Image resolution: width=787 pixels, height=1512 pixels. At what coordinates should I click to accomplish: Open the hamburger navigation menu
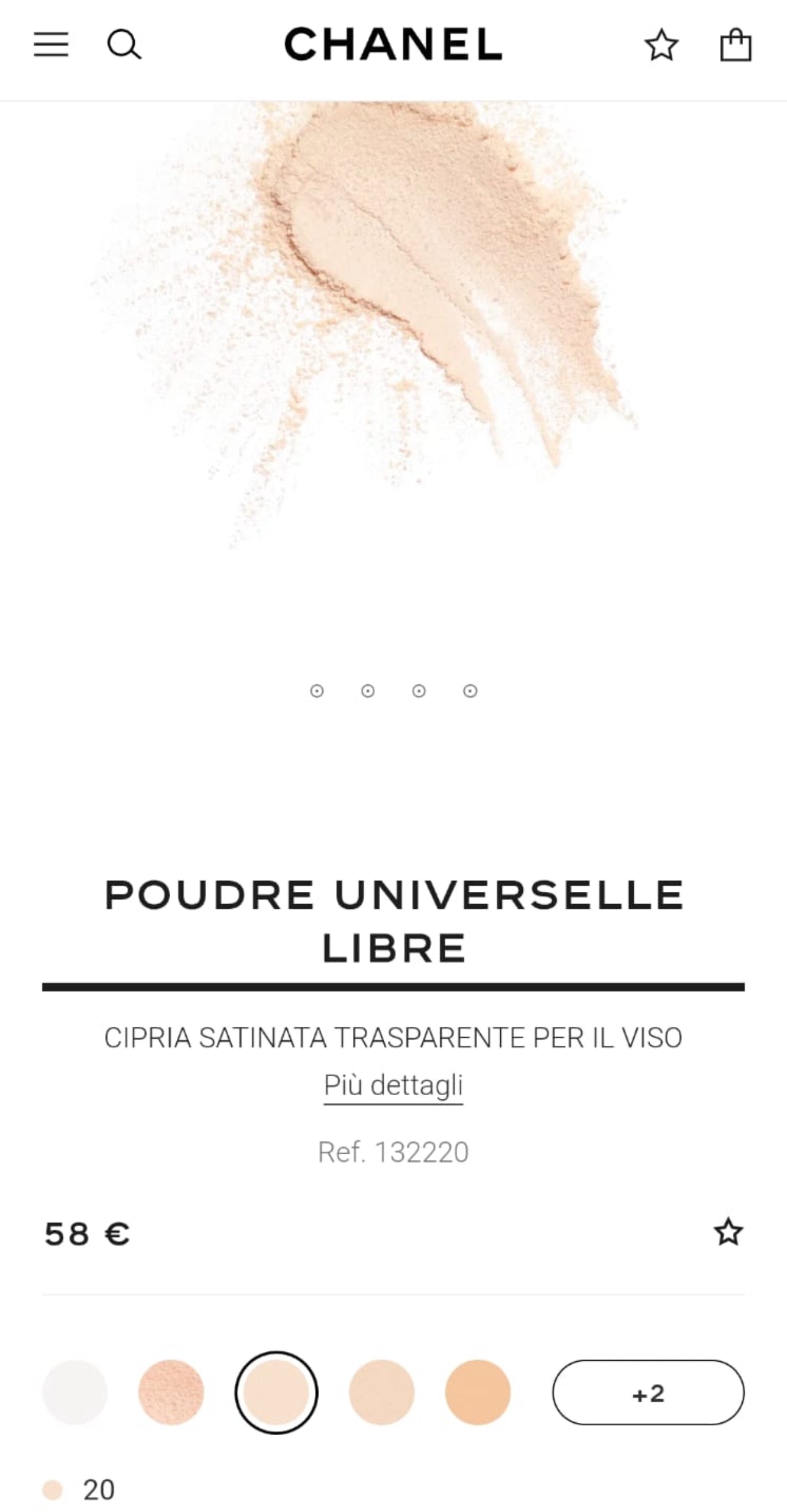click(x=51, y=45)
